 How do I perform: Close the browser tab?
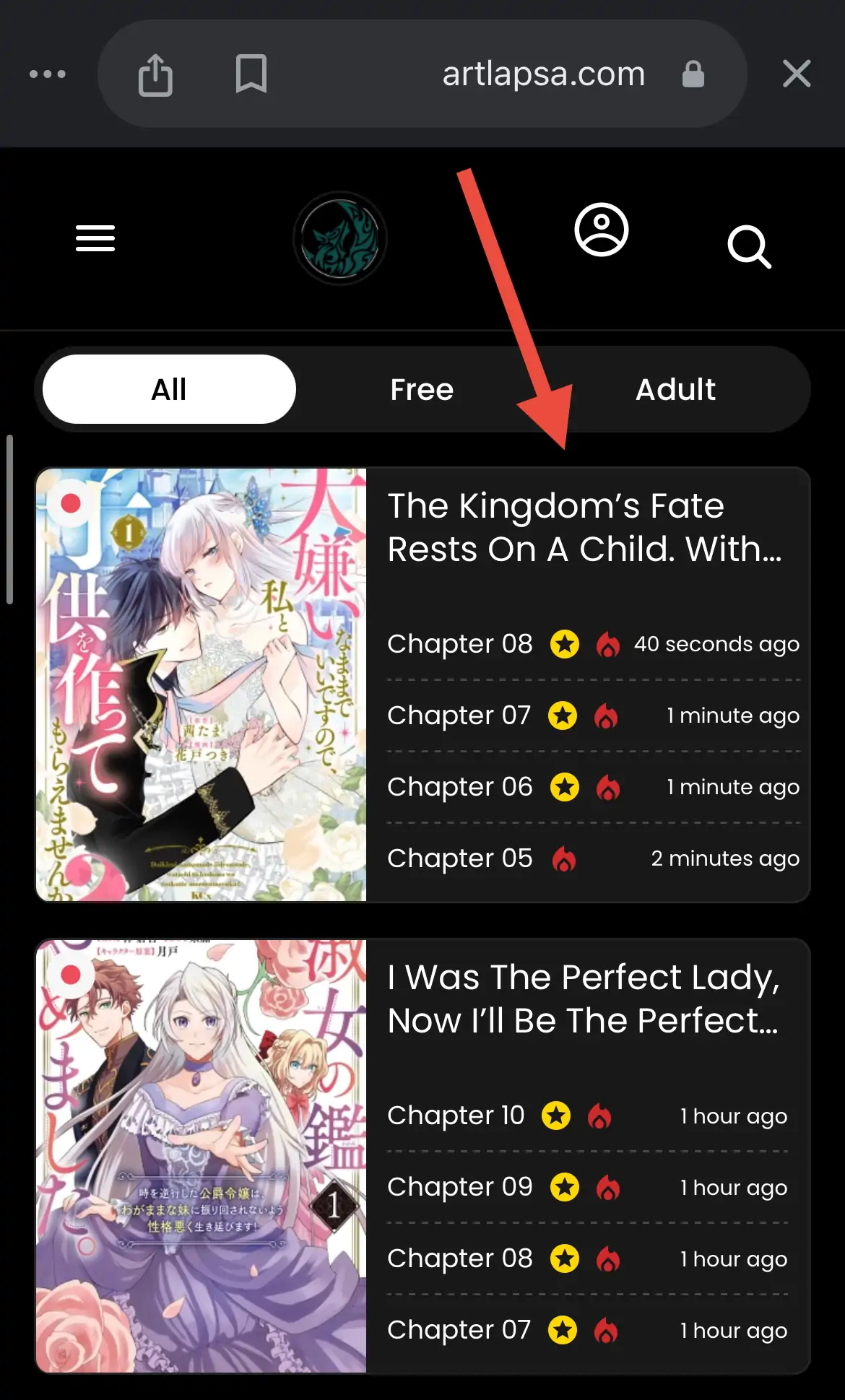coord(797,74)
